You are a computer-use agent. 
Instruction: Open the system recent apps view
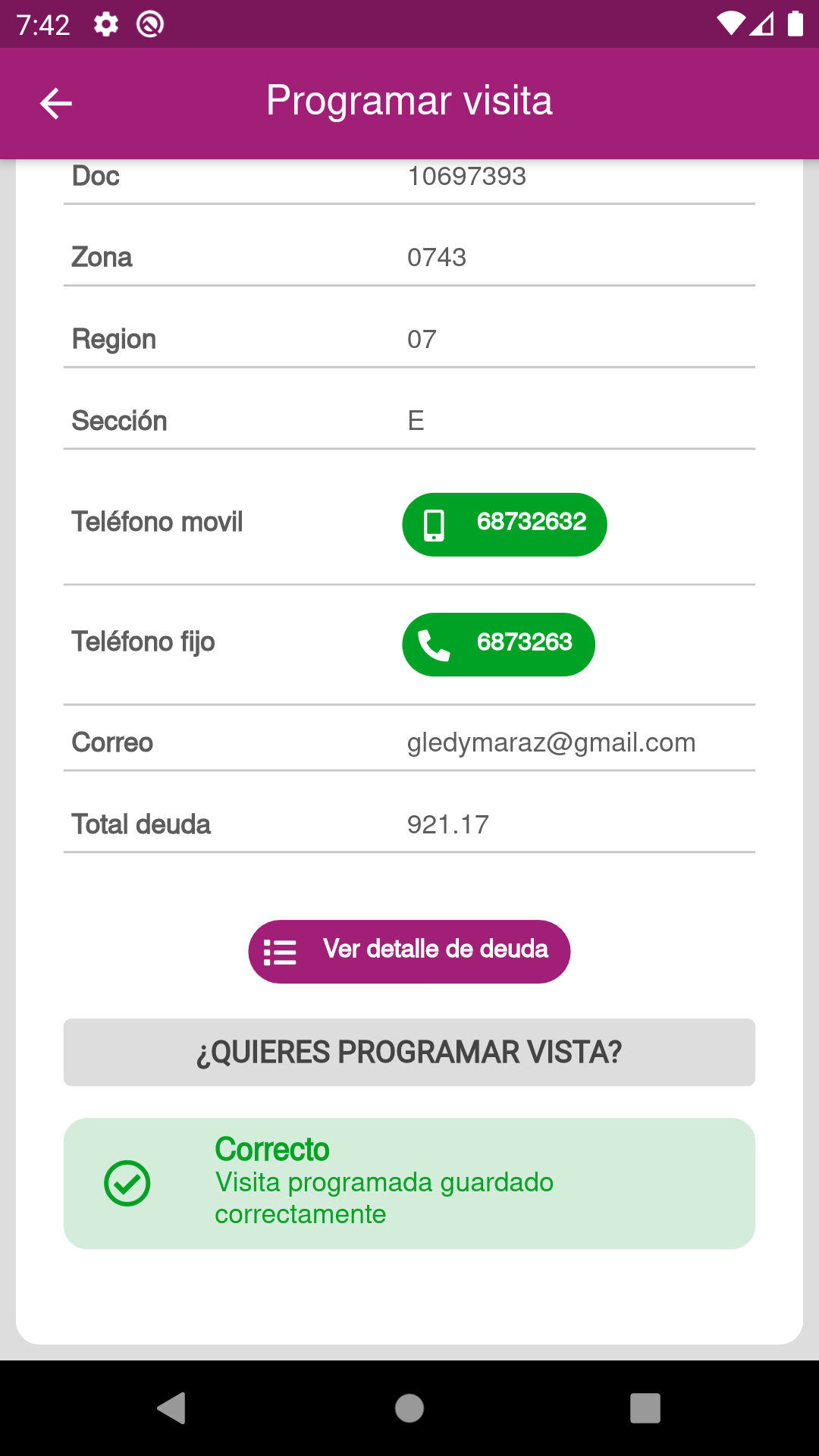pyautogui.click(x=645, y=1408)
